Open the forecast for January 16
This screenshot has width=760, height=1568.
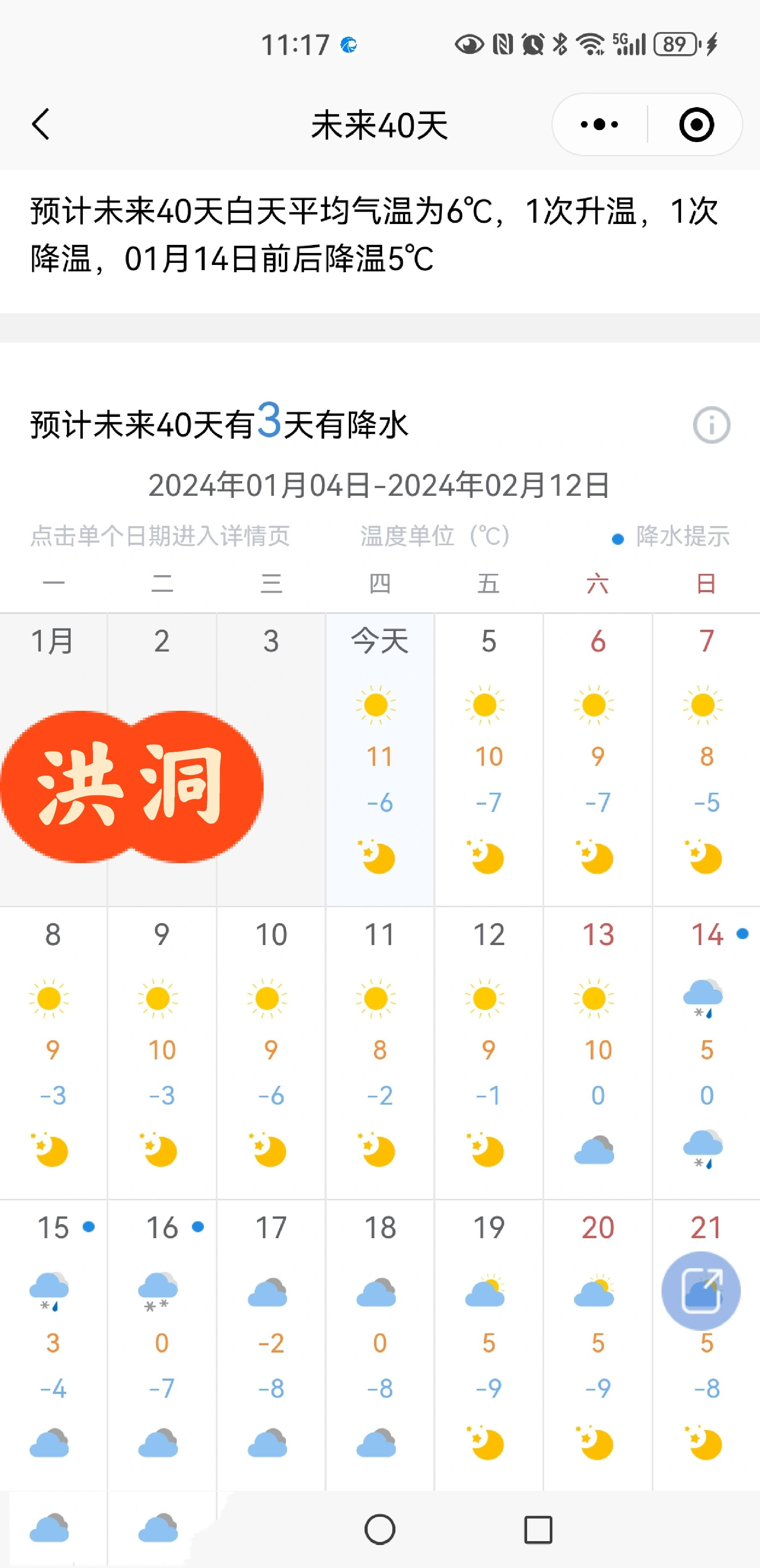[162, 1345]
